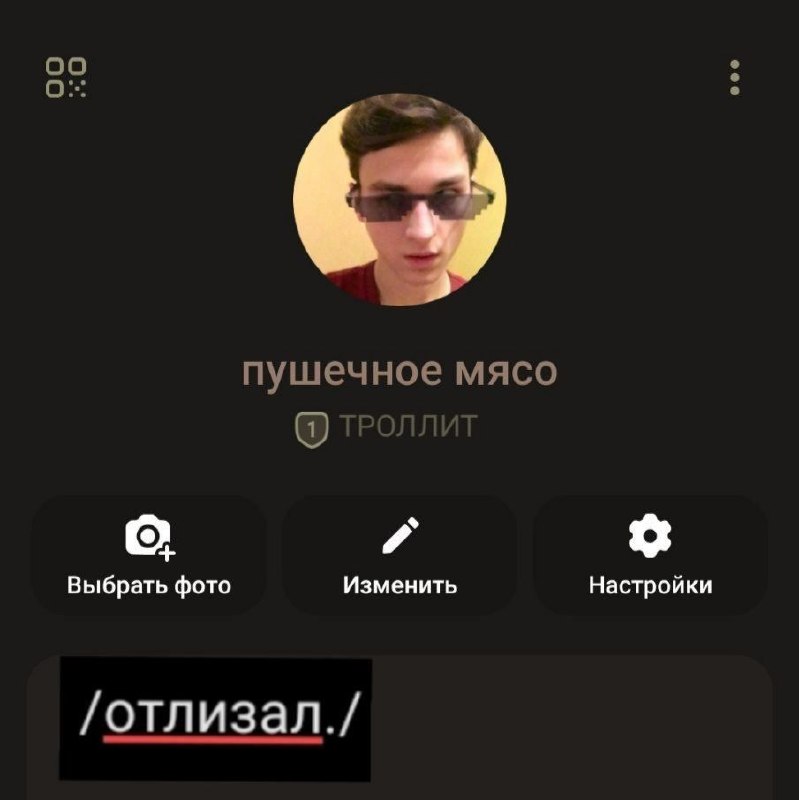Open the QR code icon
Image resolution: width=799 pixels, height=800 pixels.
tap(66, 78)
